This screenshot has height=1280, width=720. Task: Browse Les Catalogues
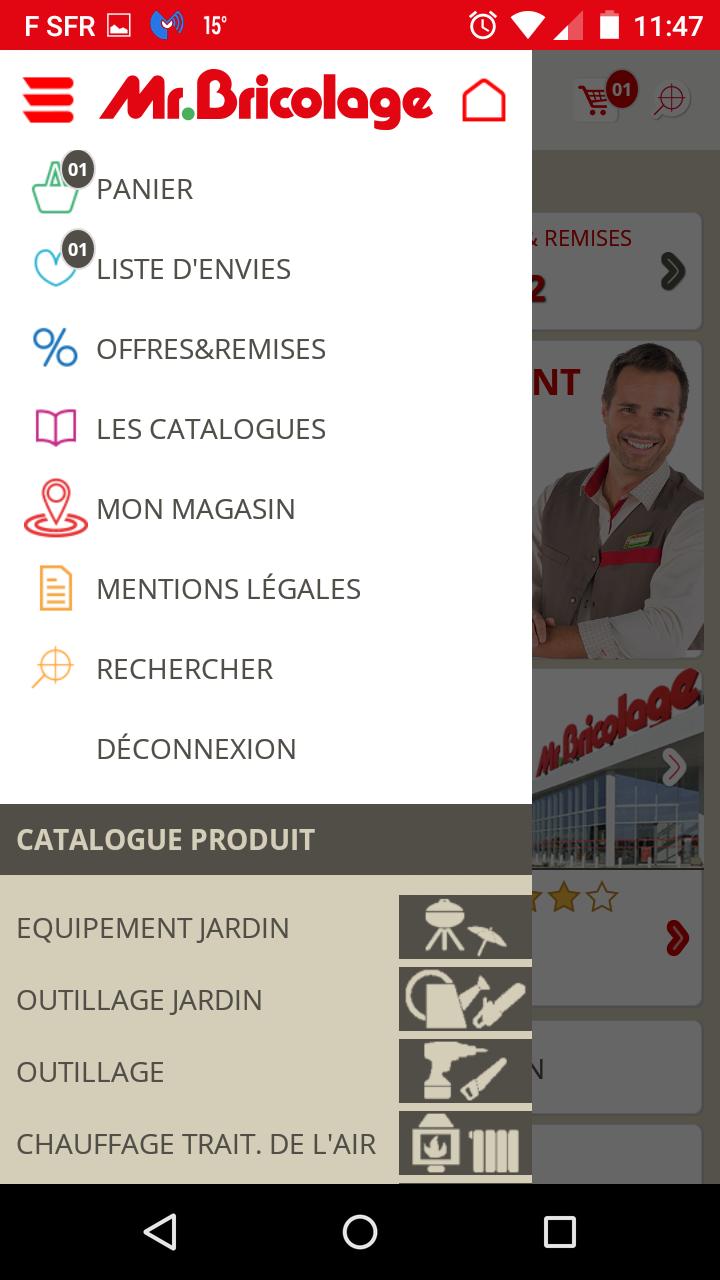(210, 429)
